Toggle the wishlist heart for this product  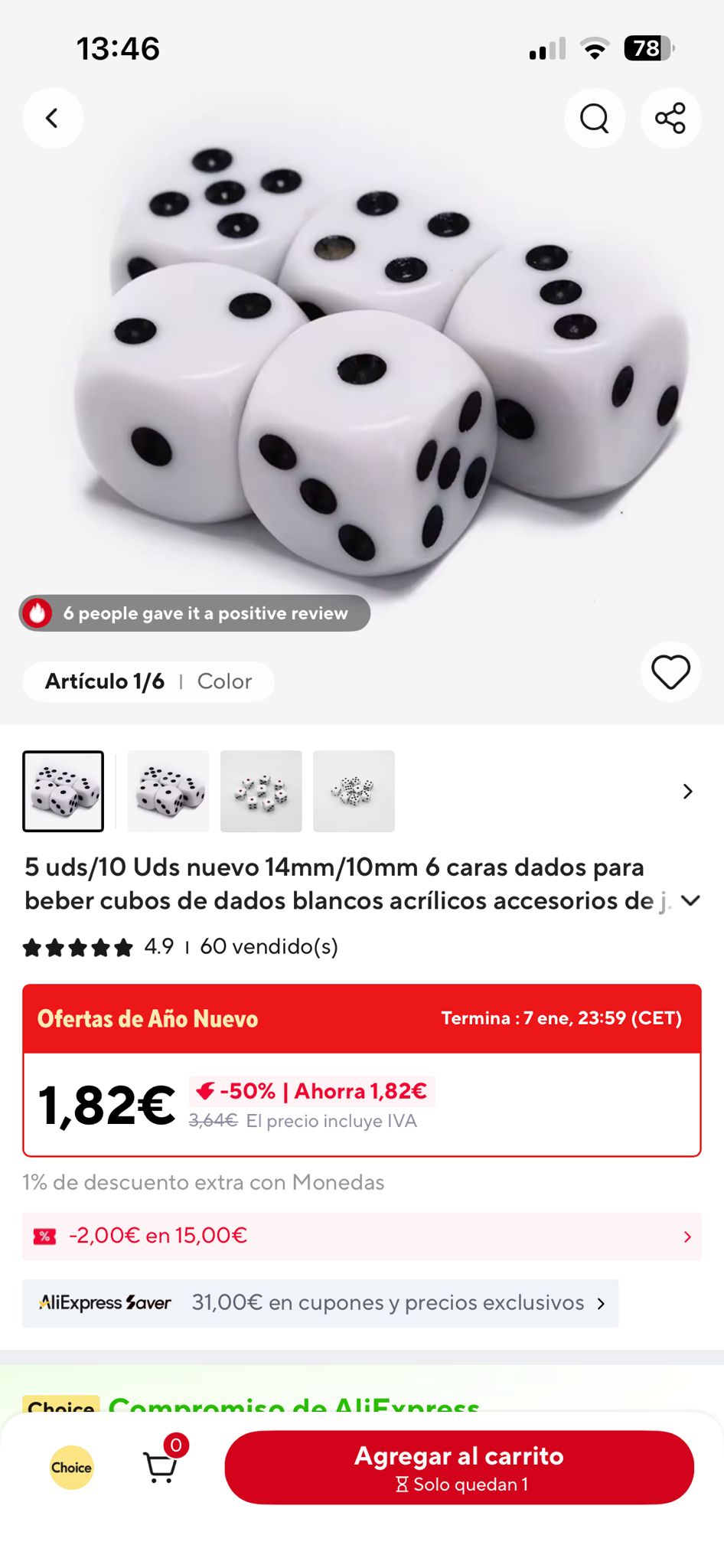670,671
